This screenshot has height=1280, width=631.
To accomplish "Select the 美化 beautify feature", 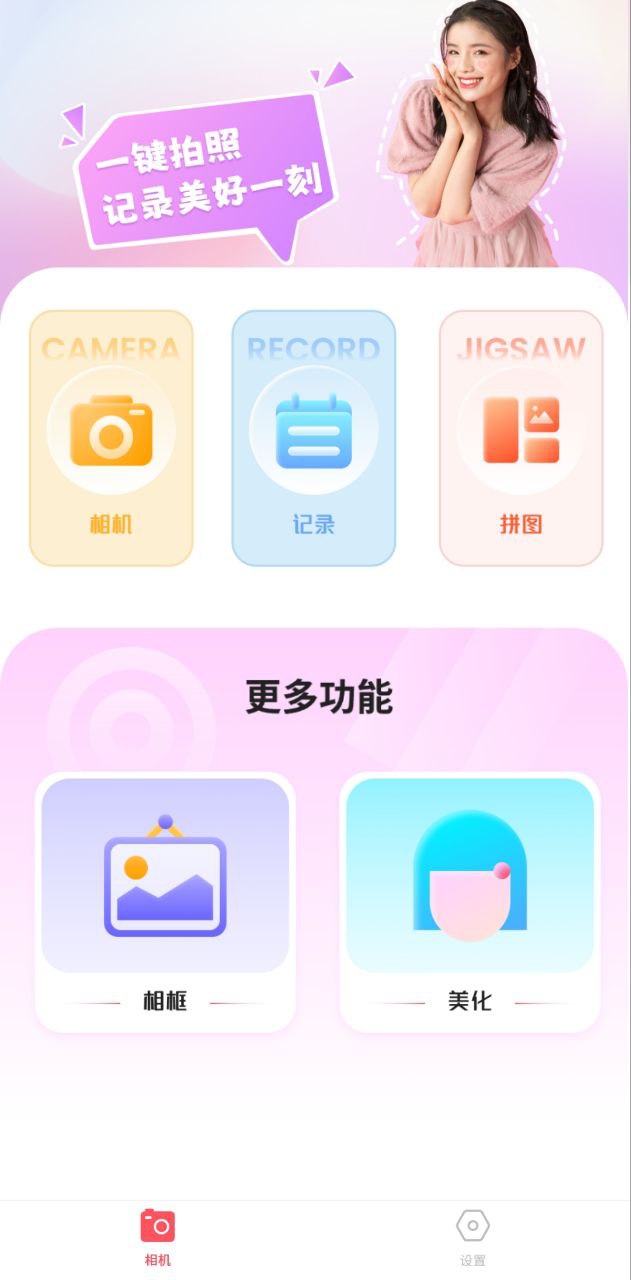I will [x=470, y=901].
